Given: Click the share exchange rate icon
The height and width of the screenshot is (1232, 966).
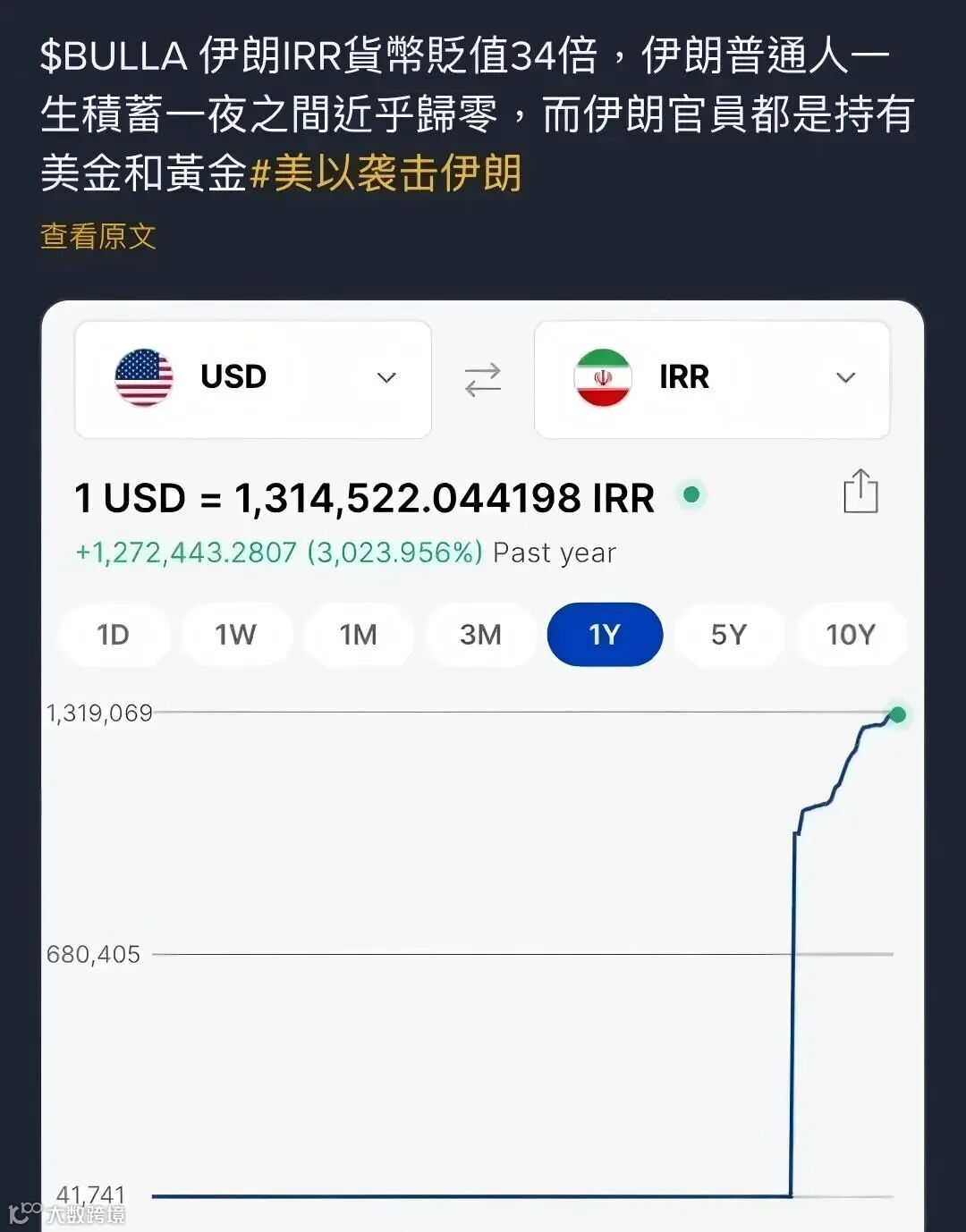Looking at the screenshot, I should pos(861,492).
